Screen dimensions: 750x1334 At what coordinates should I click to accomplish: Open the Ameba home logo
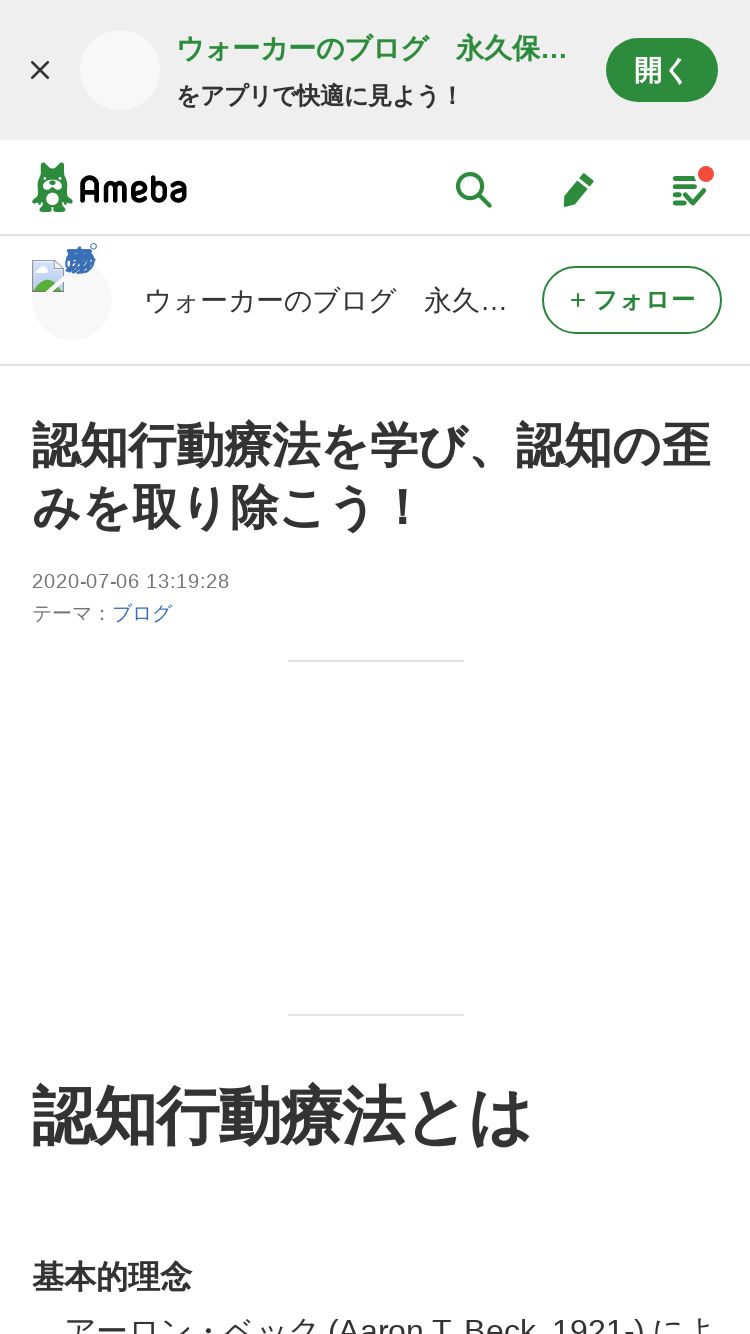110,187
